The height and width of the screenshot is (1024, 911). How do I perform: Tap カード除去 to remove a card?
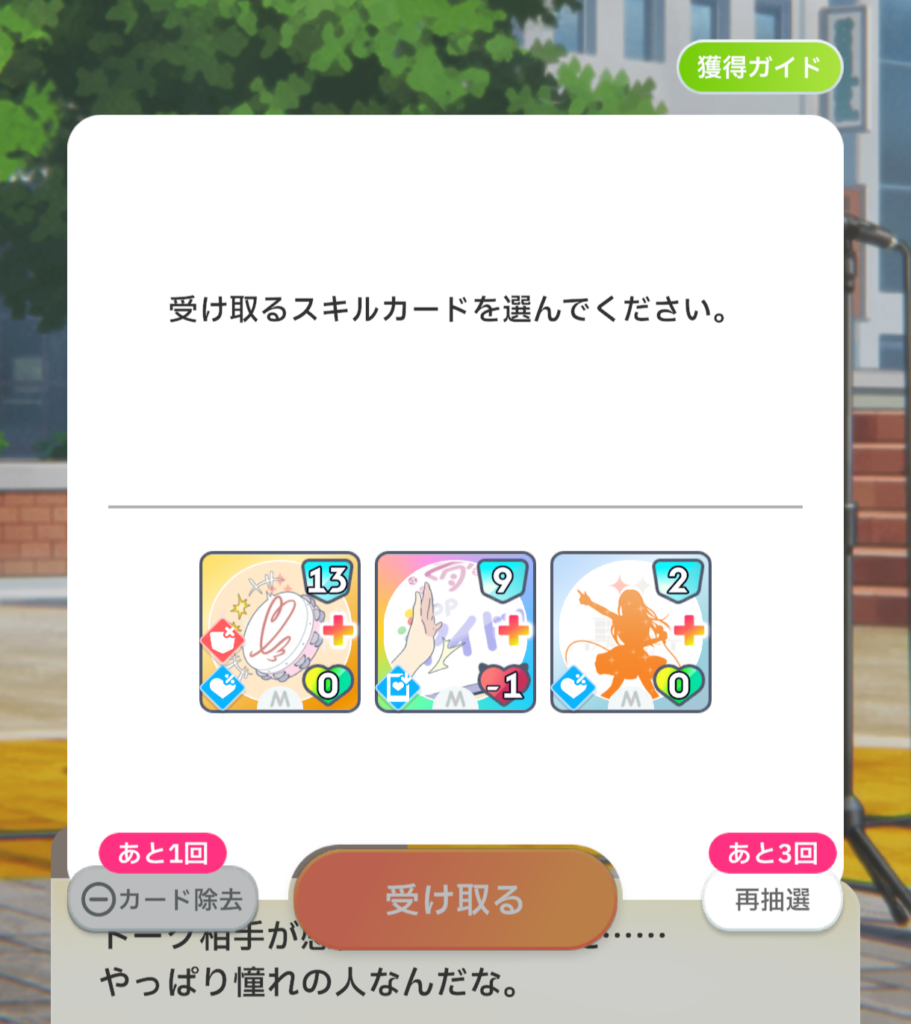tap(163, 899)
